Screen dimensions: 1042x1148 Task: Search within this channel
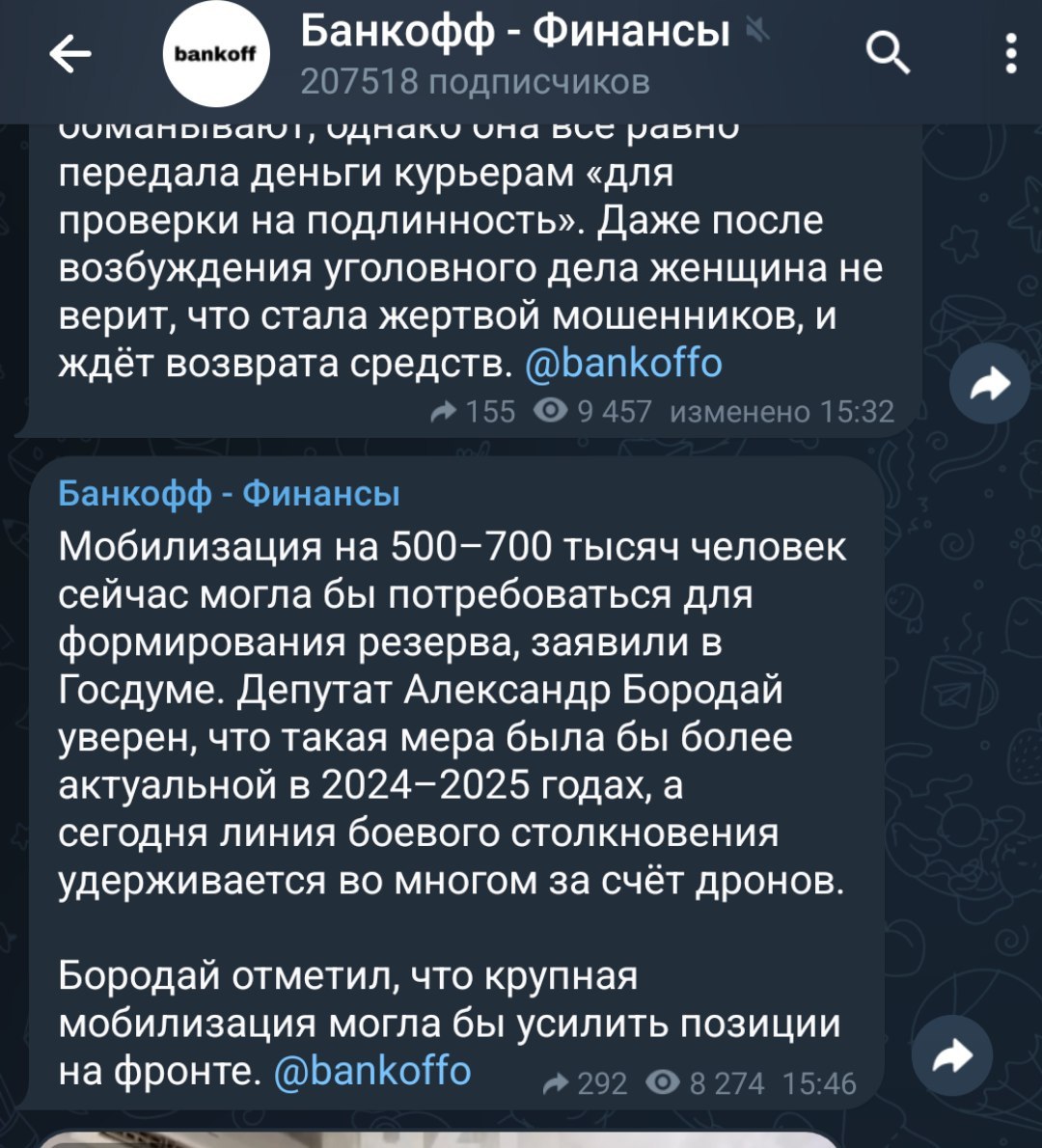[888, 54]
